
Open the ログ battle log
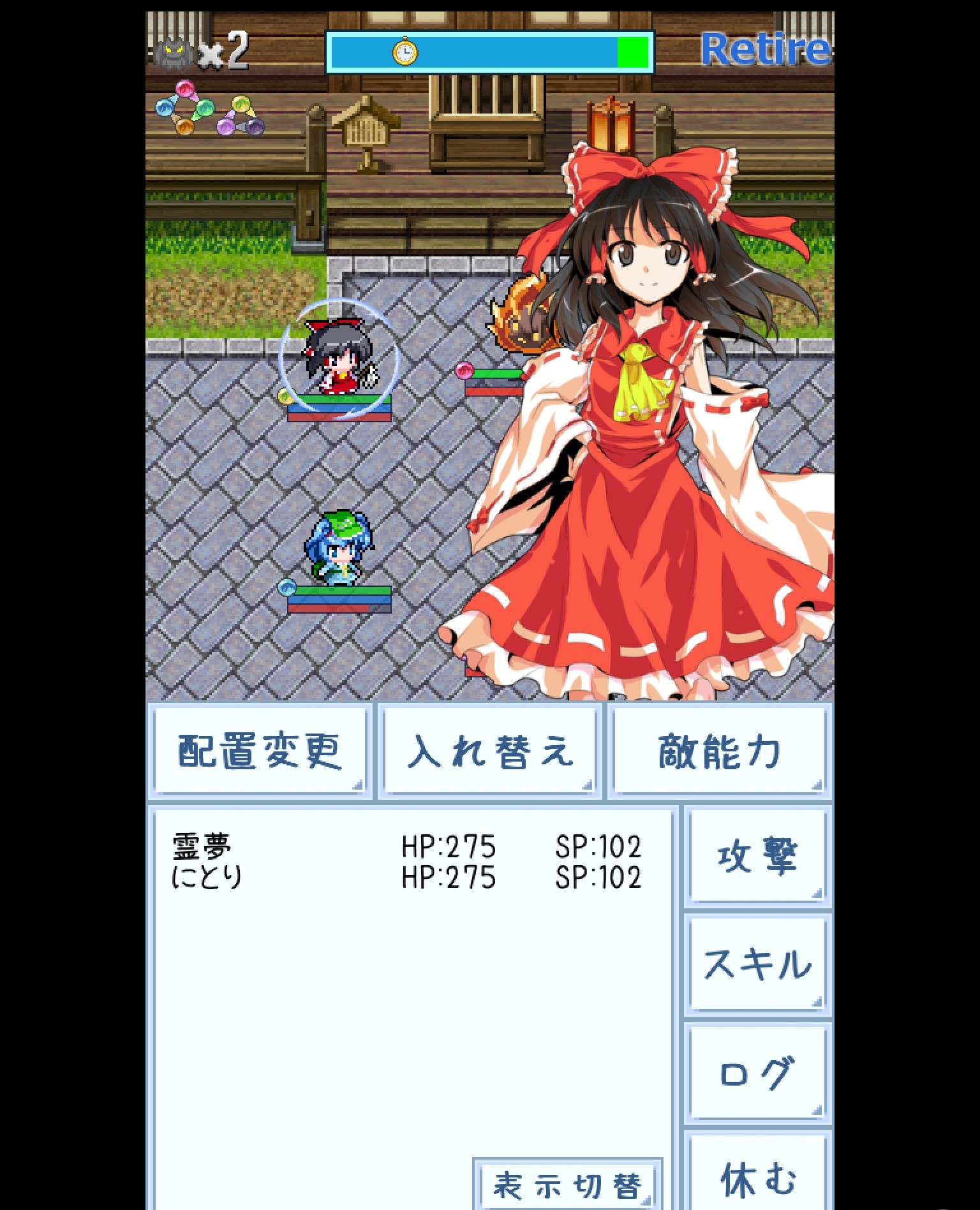[x=758, y=1073]
